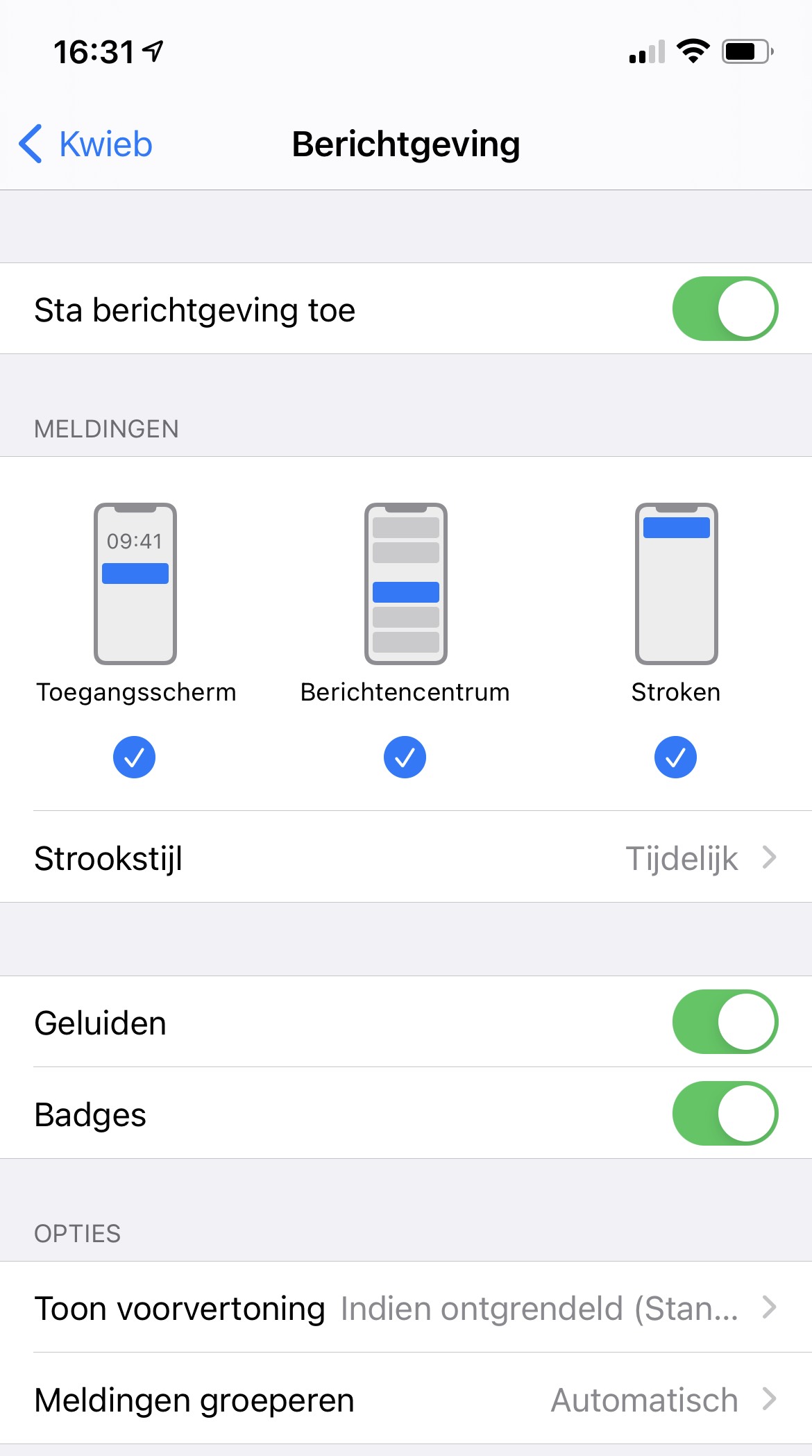The width and height of the screenshot is (812, 1456).
Task: Open Meldingen groeperen setting
Action: click(406, 1399)
